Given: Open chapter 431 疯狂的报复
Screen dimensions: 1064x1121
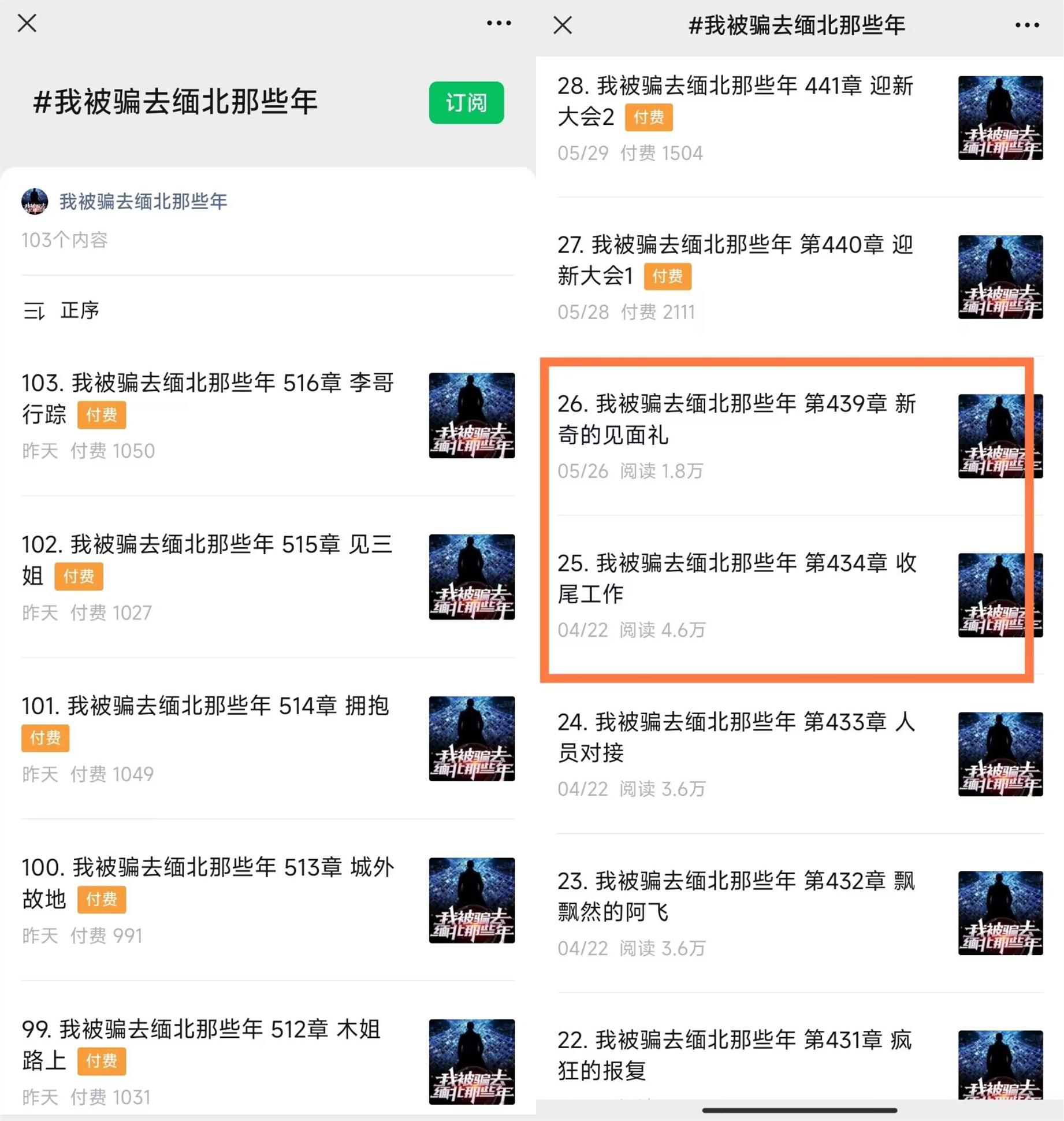Looking at the screenshot, I should pos(734,1055).
